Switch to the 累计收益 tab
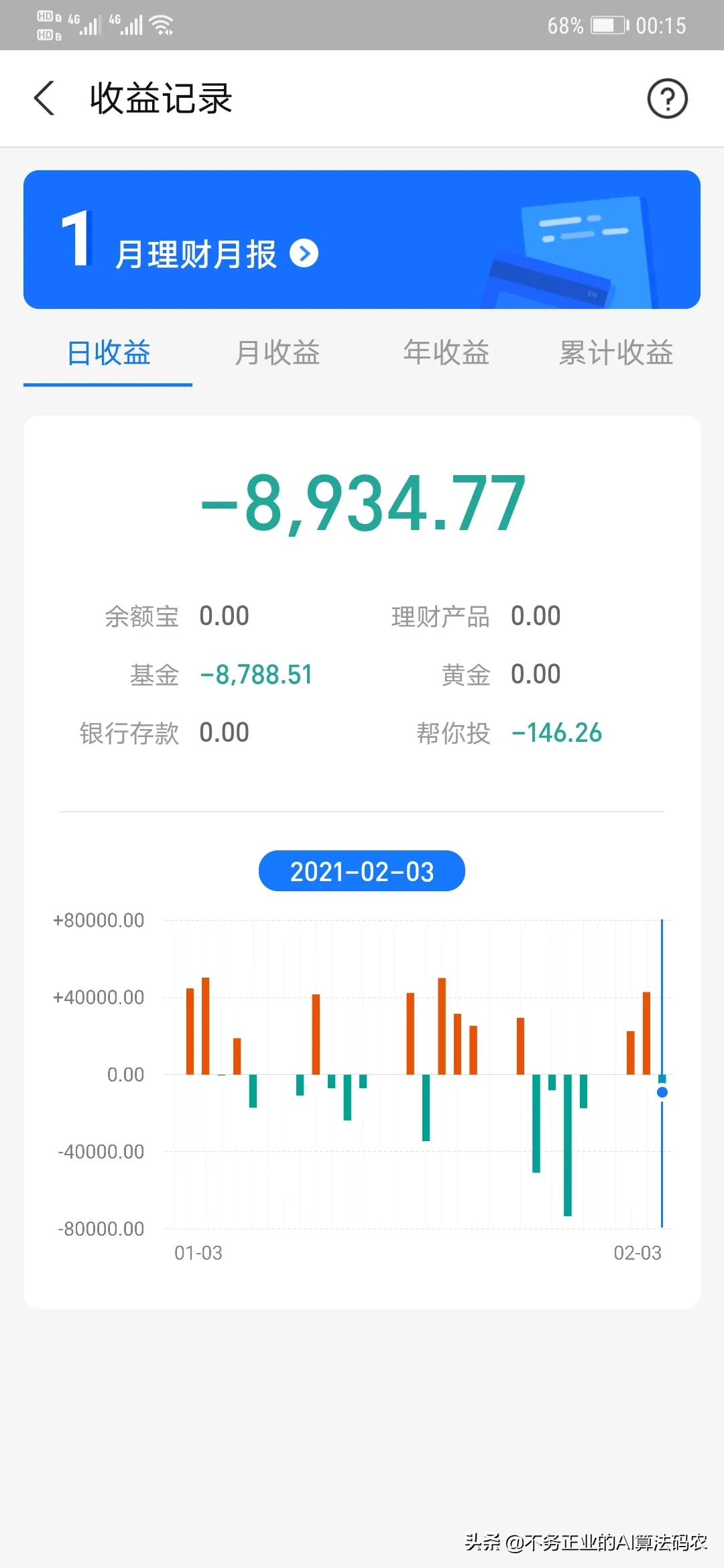The height and width of the screenshot is (1568, 724). click(615, 353)
